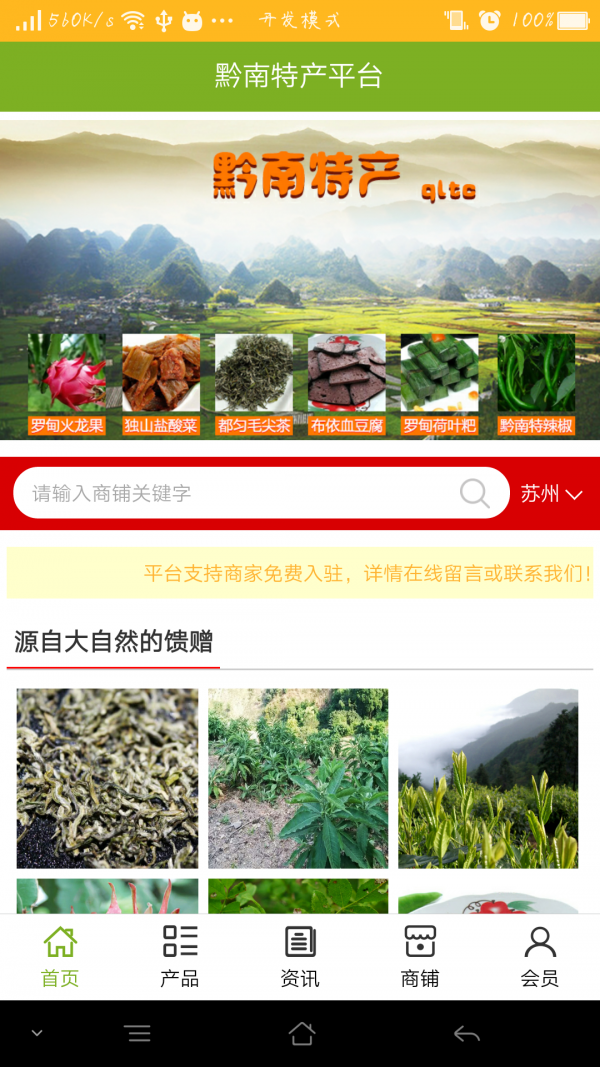Image resolution: width=600 pixels, height=1067 pixels.
Task: Switch to the 首页 tab
Action: 60,957
